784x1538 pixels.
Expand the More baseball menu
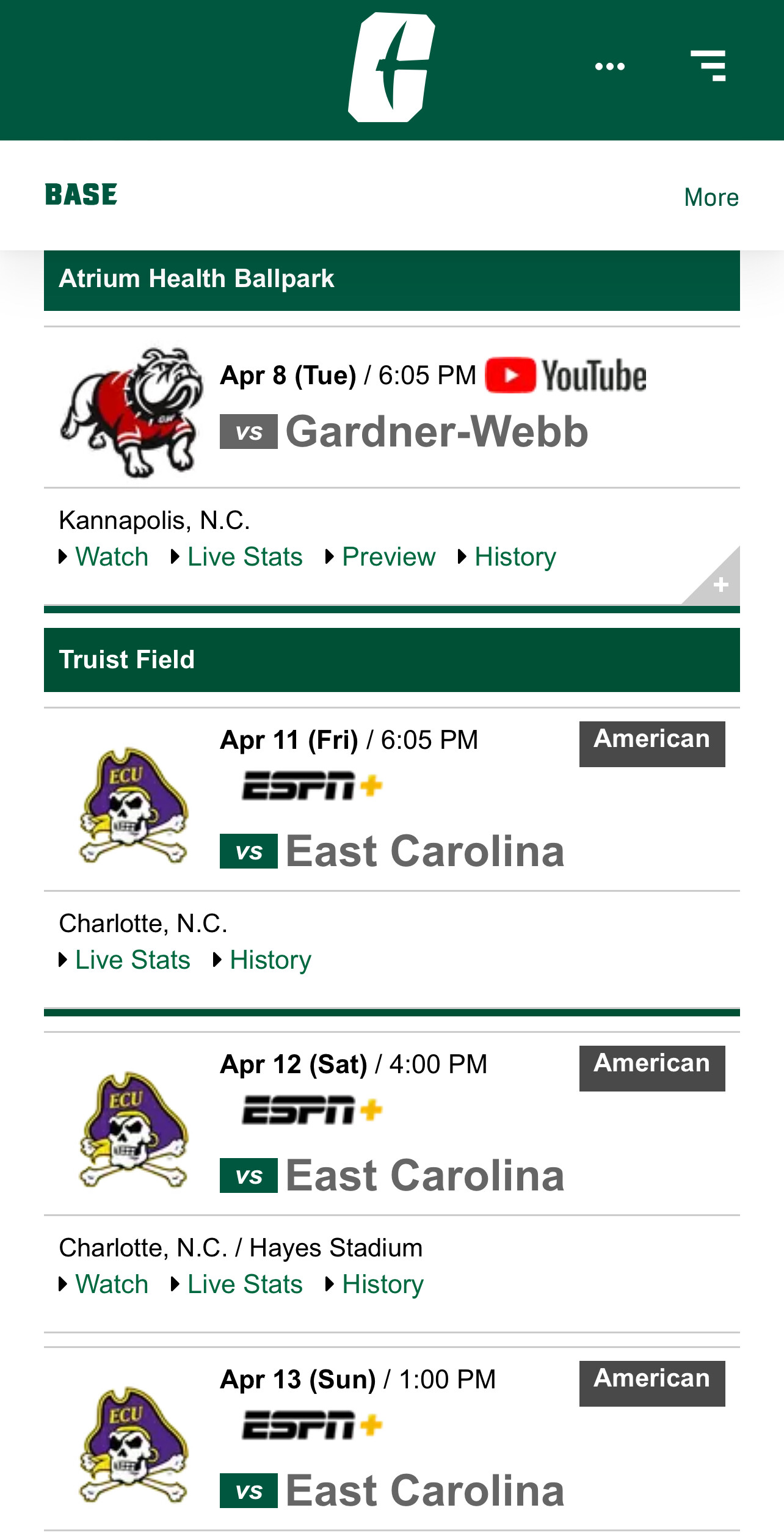pos(711,197)
